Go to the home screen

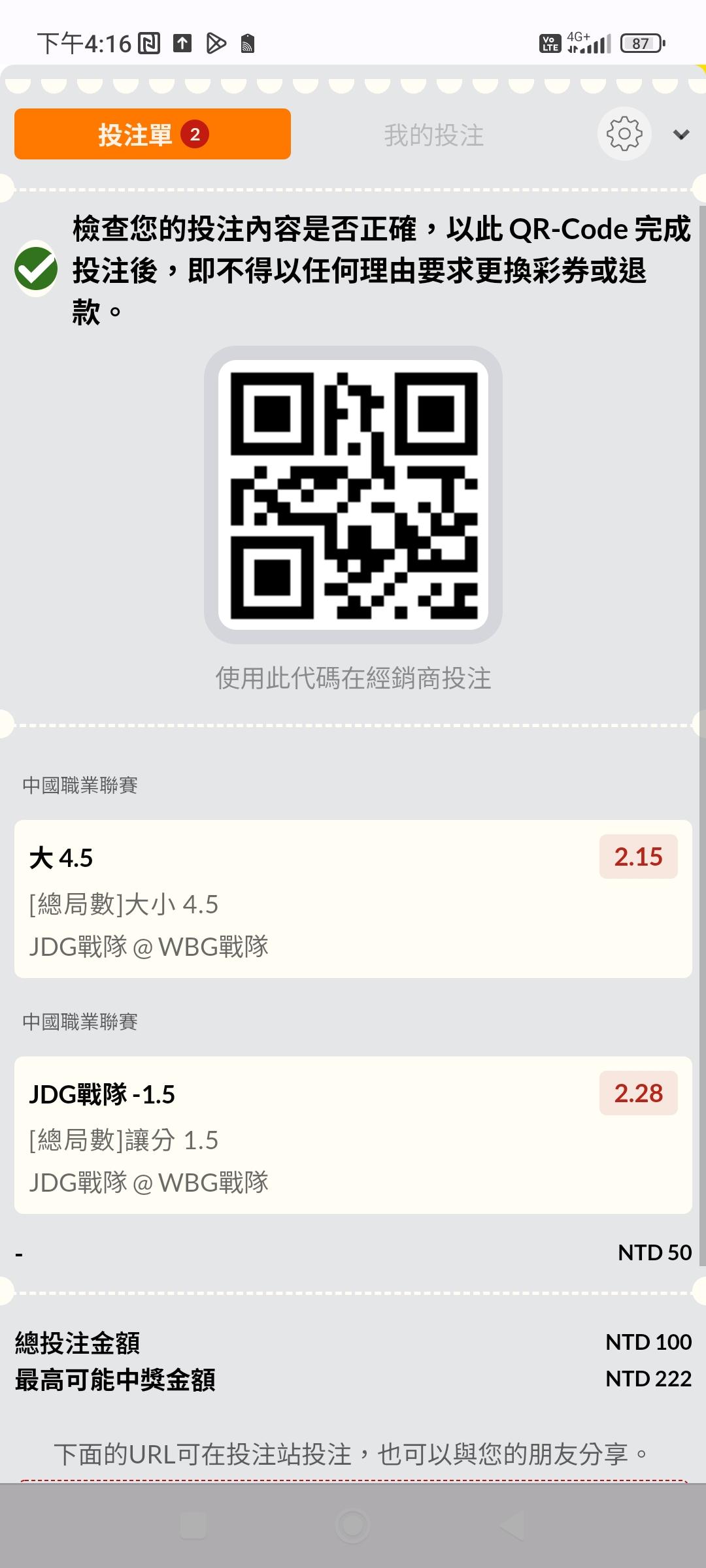tap(353, 1526)
